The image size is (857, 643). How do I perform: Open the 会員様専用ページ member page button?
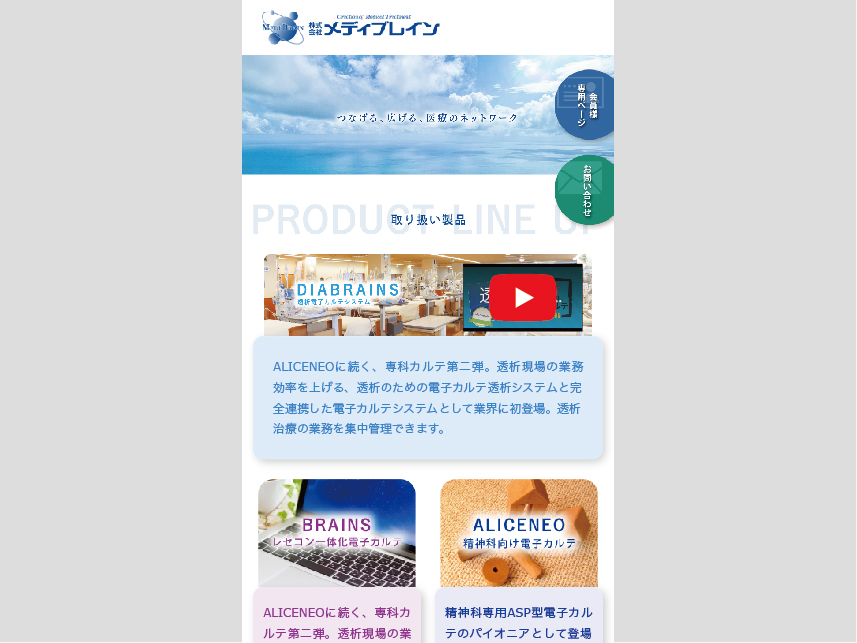[x=585, y=104]
